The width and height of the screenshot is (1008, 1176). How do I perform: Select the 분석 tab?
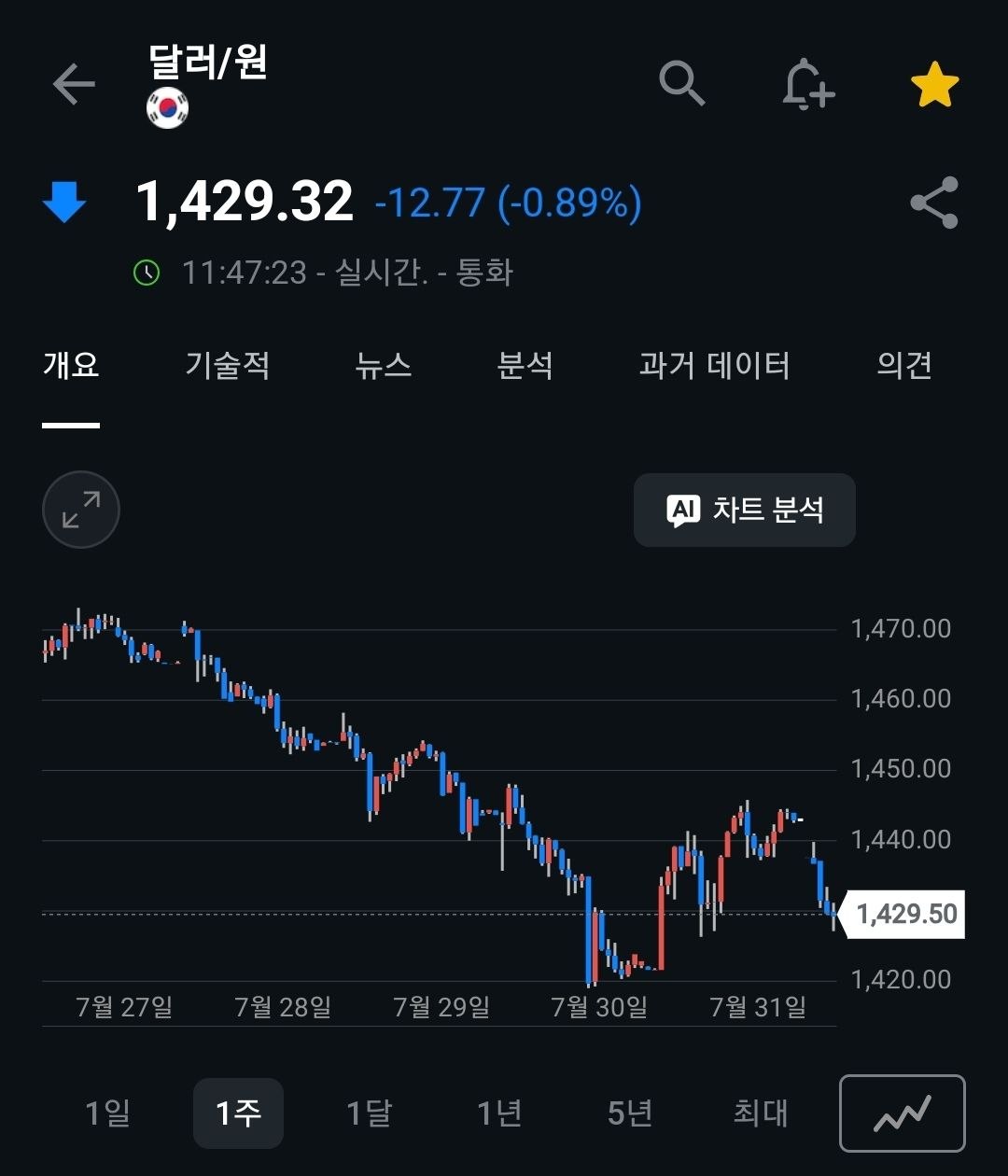coord(525,365)
